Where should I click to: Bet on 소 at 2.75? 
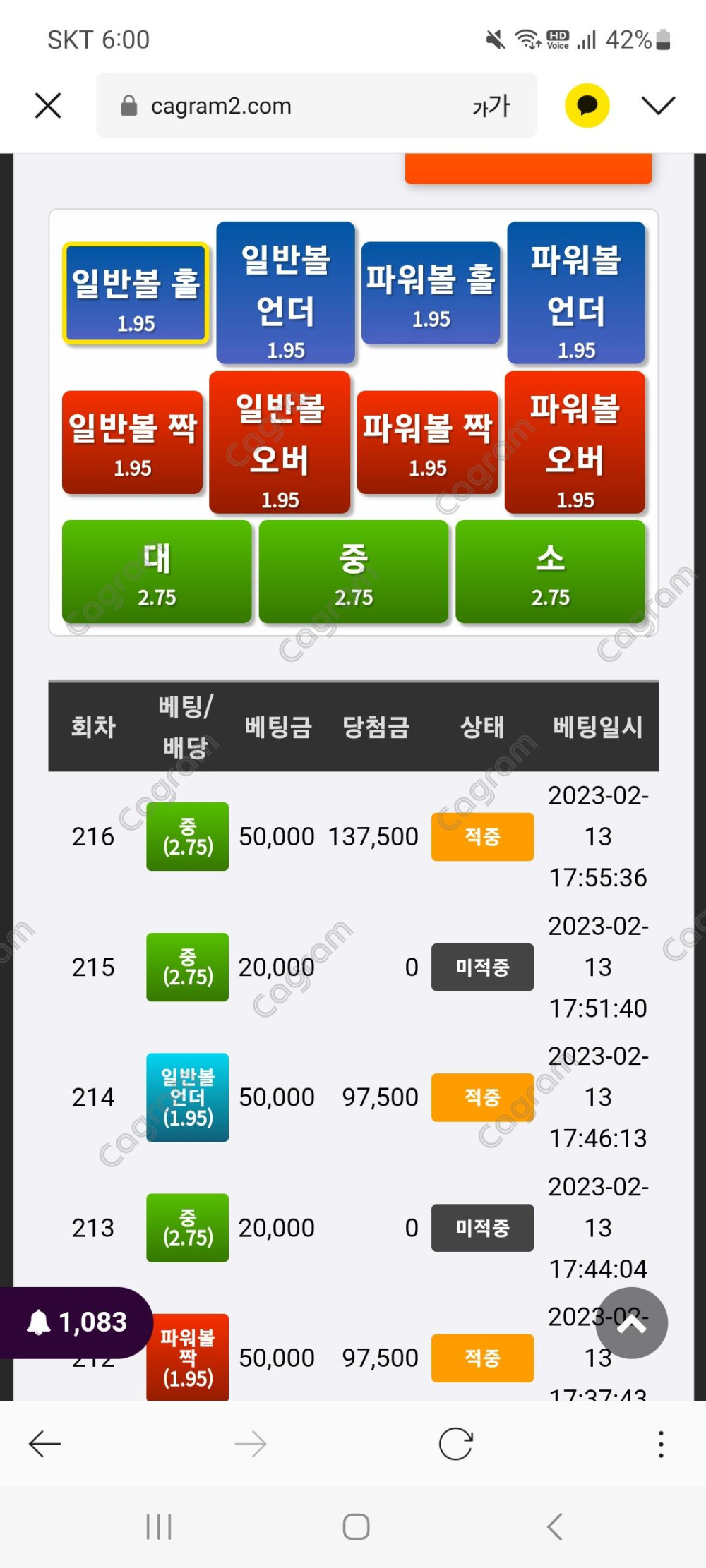(550, 572)
